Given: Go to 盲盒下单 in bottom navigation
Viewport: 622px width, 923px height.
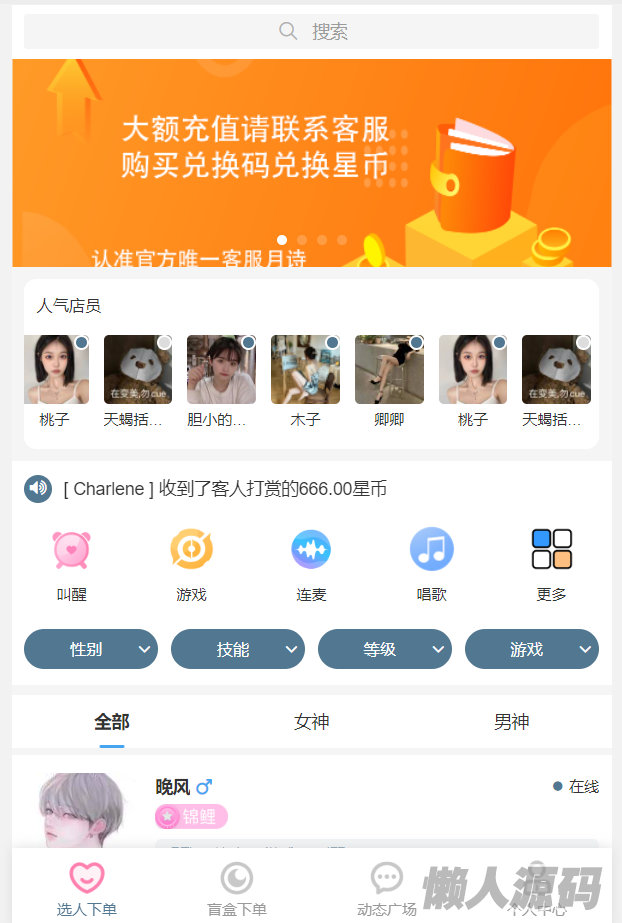Looking at the screenshot, I should pos(237,889).
